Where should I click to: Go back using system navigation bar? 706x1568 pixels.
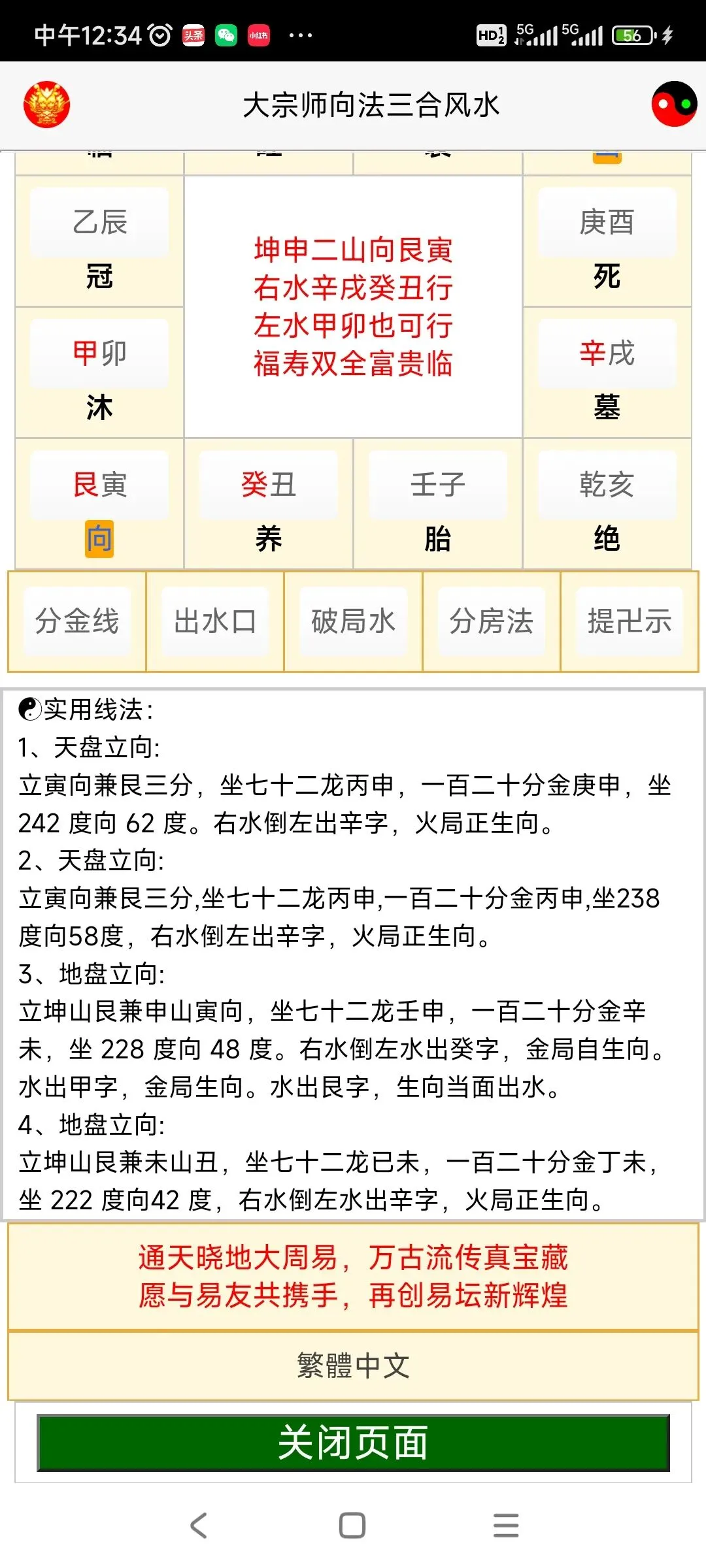199,1526
